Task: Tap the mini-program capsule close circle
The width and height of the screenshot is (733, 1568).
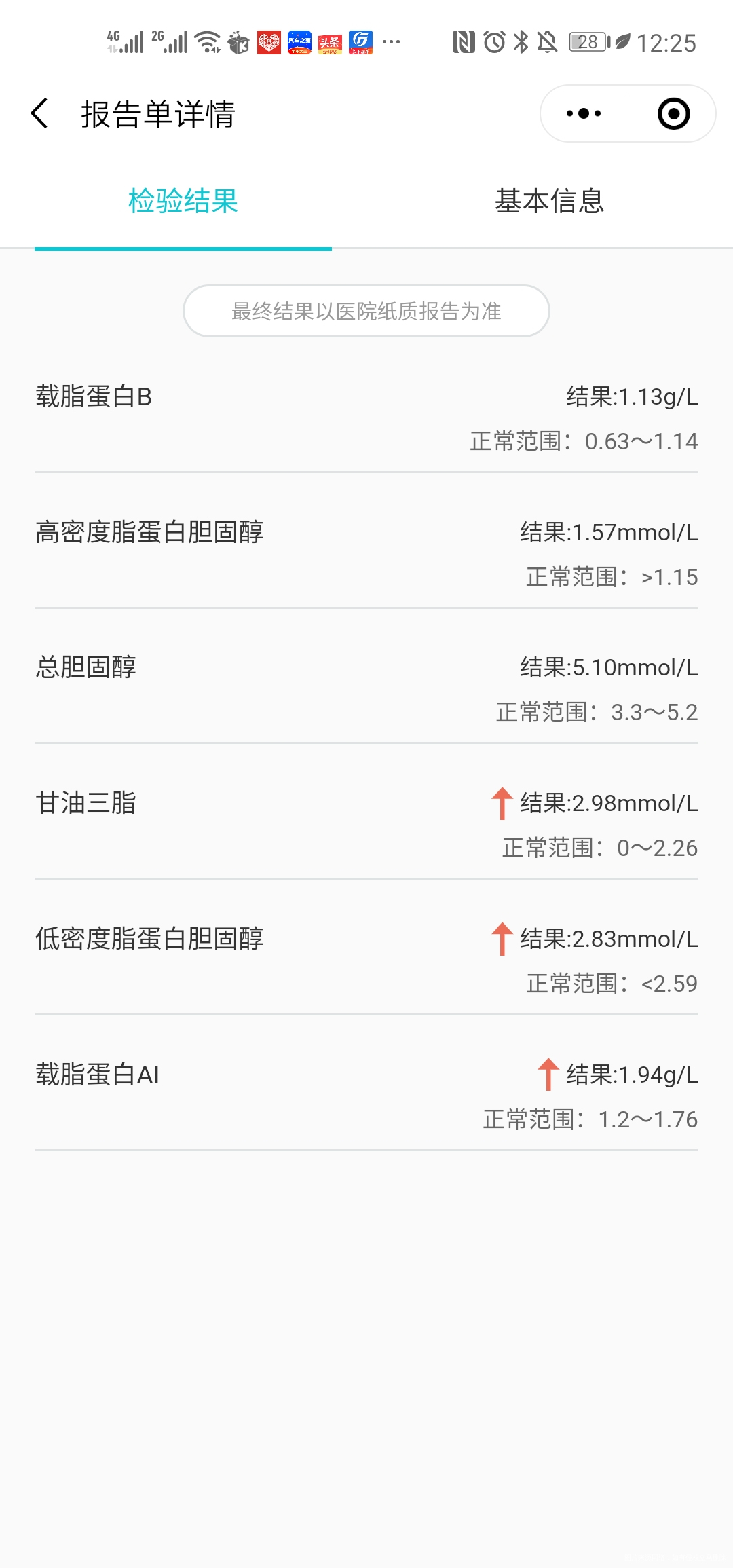Action: tap(673, 114)
